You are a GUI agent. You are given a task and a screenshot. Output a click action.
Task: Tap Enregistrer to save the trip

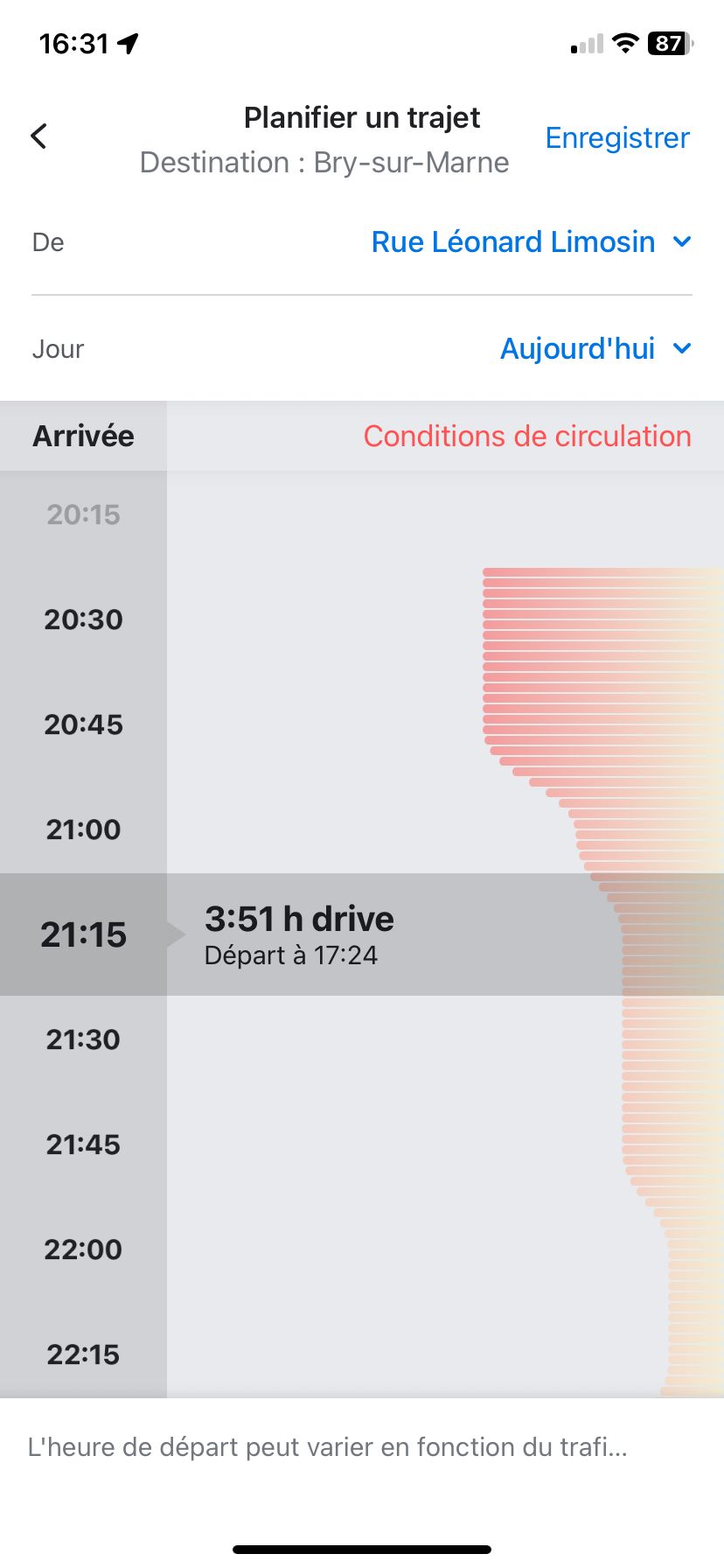click(616, 137)
